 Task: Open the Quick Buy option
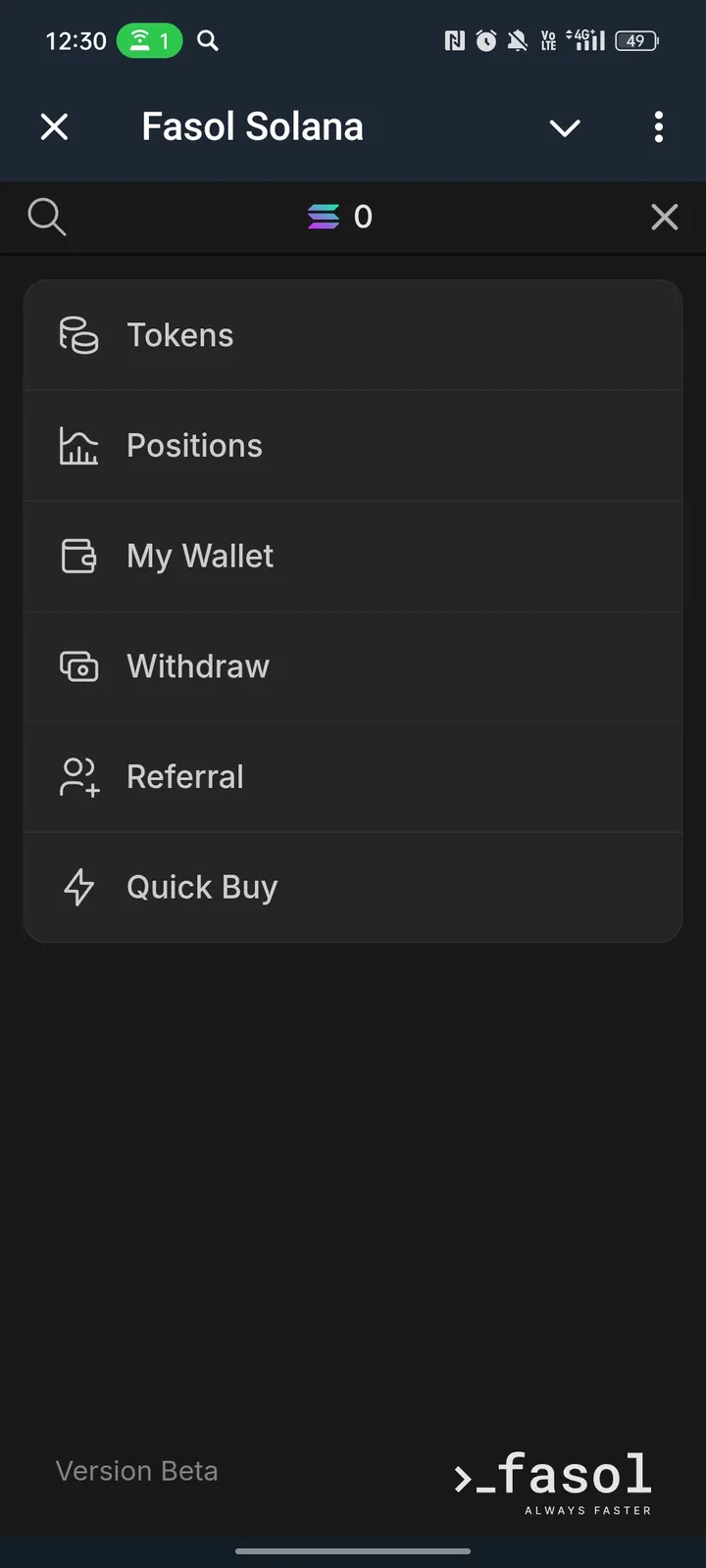point(202,887)
